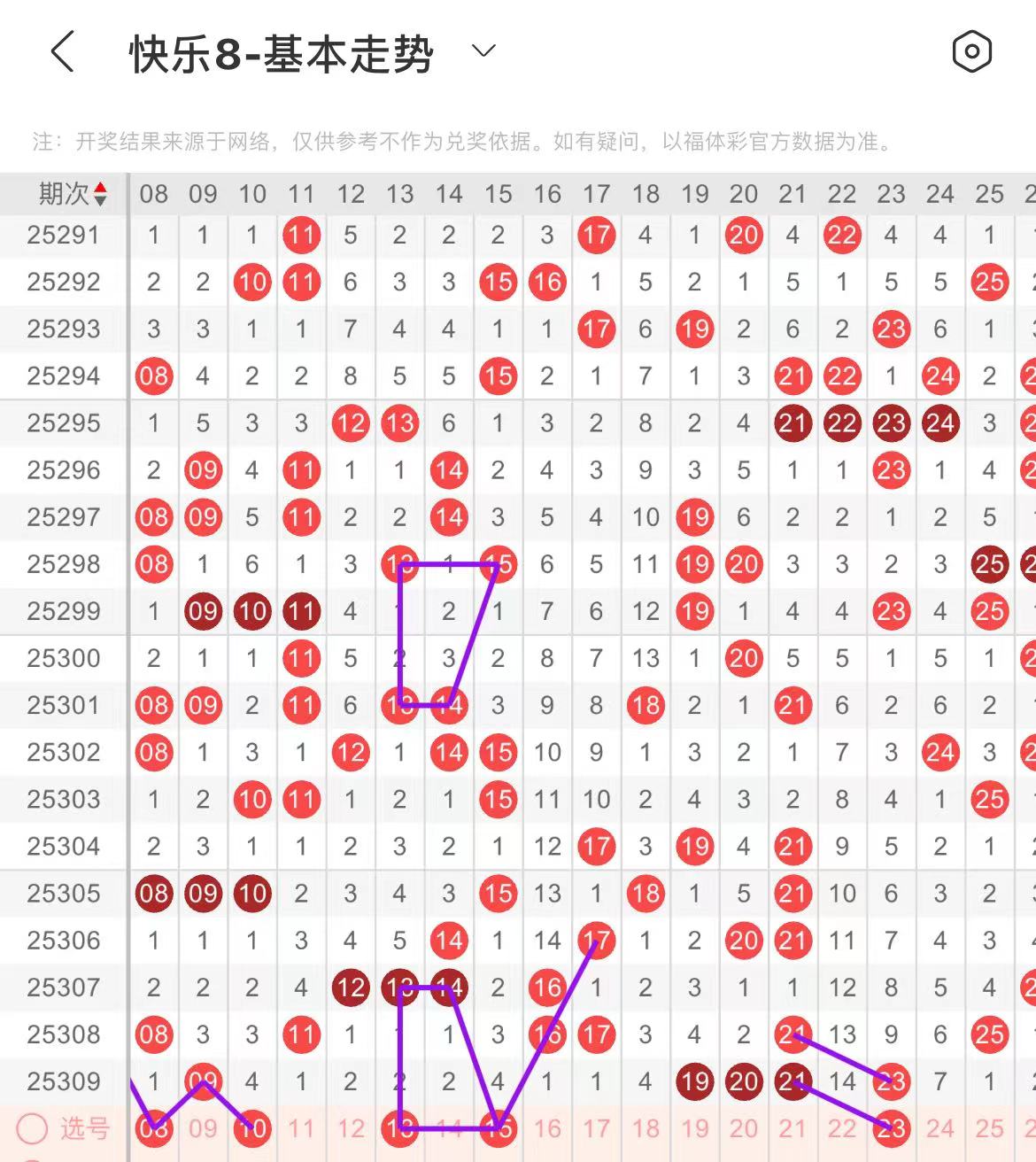The image size is (1036, 1162).
Task: Pick number 11 in the 选号 row
Action: (x=301, y=1128)
